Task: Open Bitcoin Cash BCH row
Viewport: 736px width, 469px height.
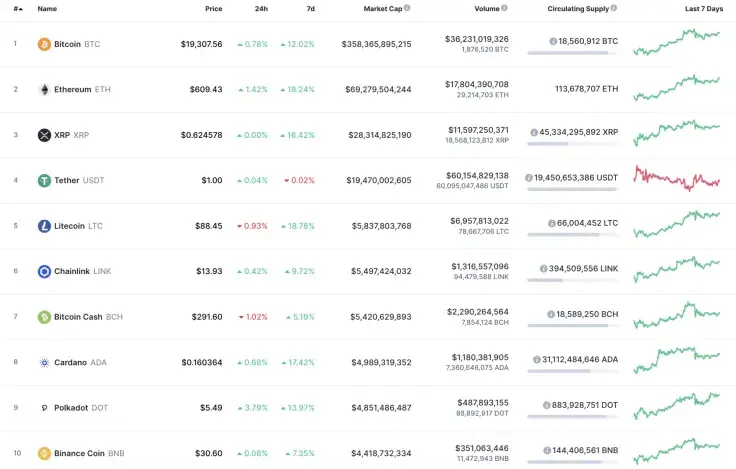Action: 78,317
